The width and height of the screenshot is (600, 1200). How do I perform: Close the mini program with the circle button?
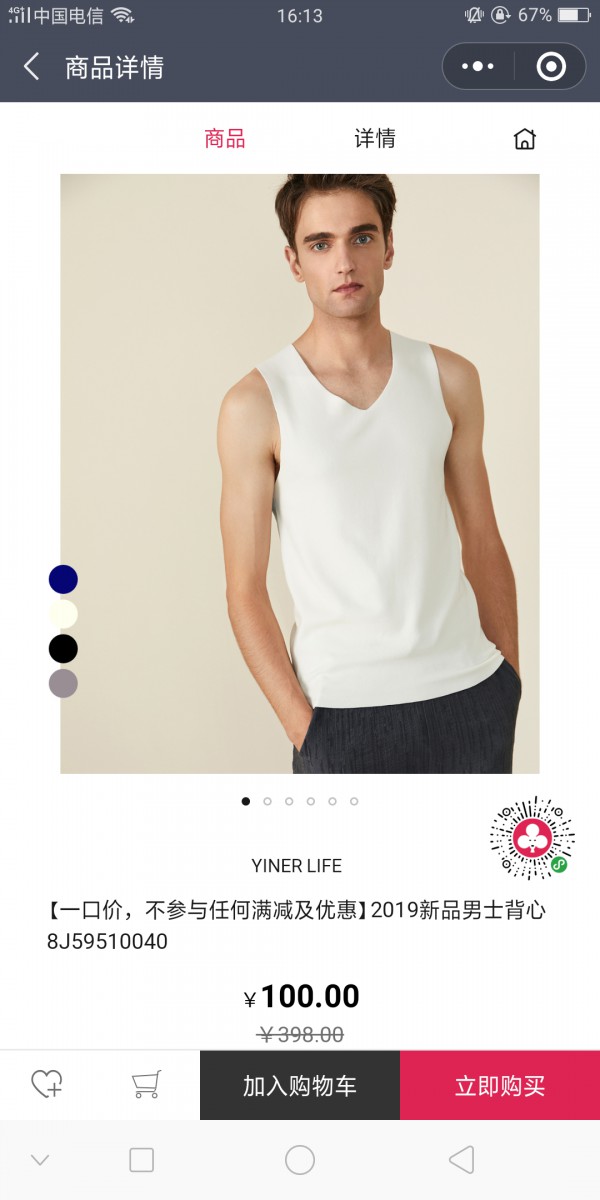click(551, 67)
